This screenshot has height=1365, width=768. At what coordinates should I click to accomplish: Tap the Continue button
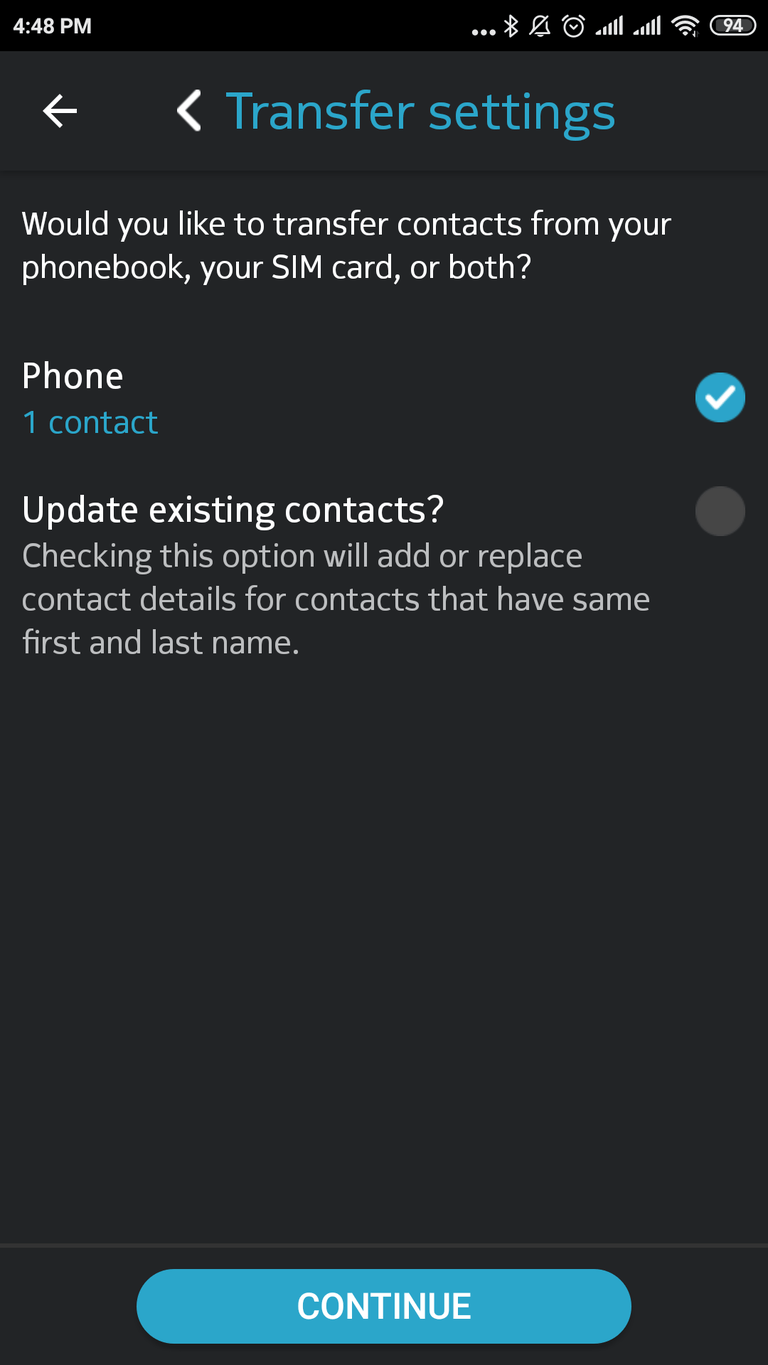pos(384,1306)
